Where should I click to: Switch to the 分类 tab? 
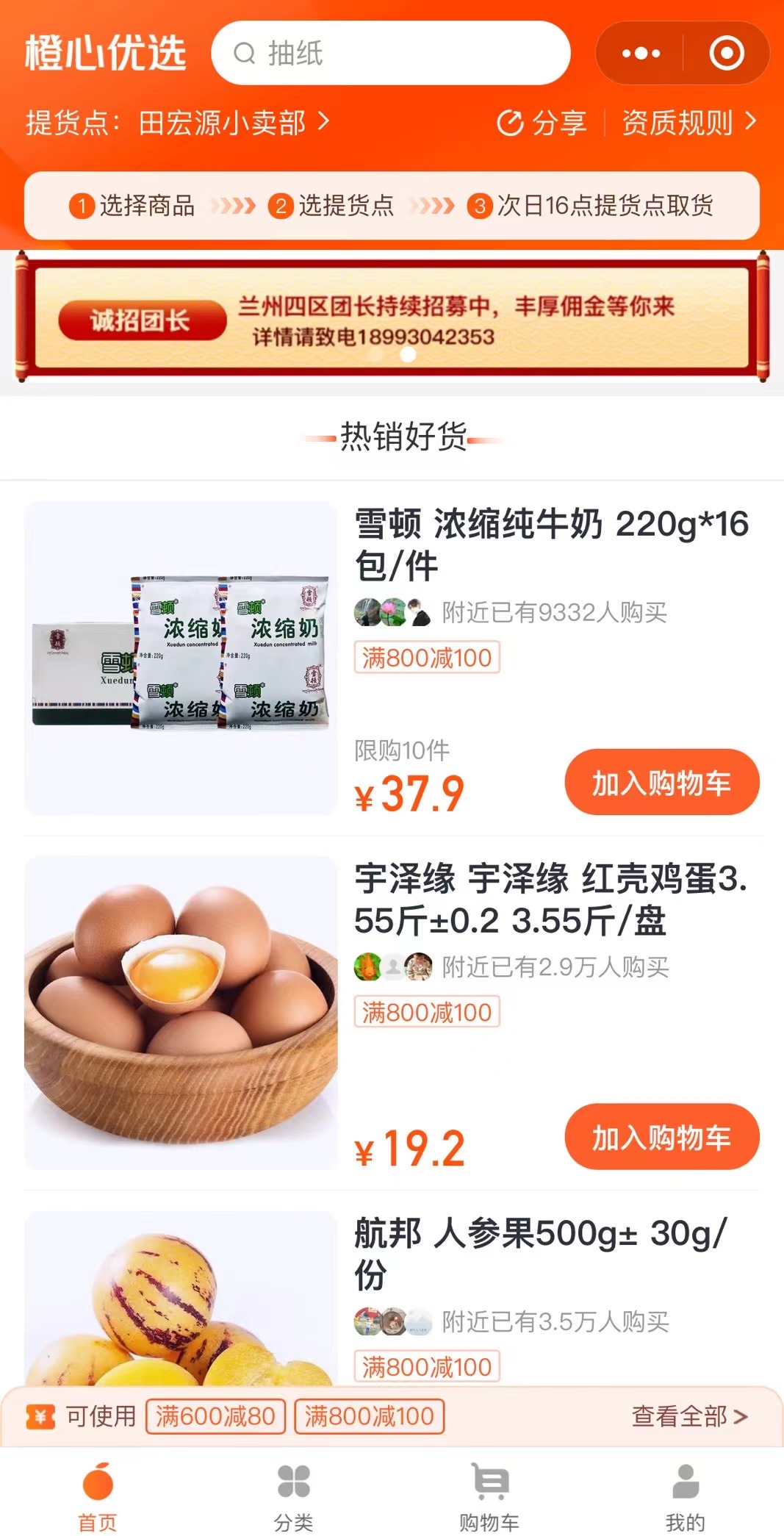[x=294, y=1496]
